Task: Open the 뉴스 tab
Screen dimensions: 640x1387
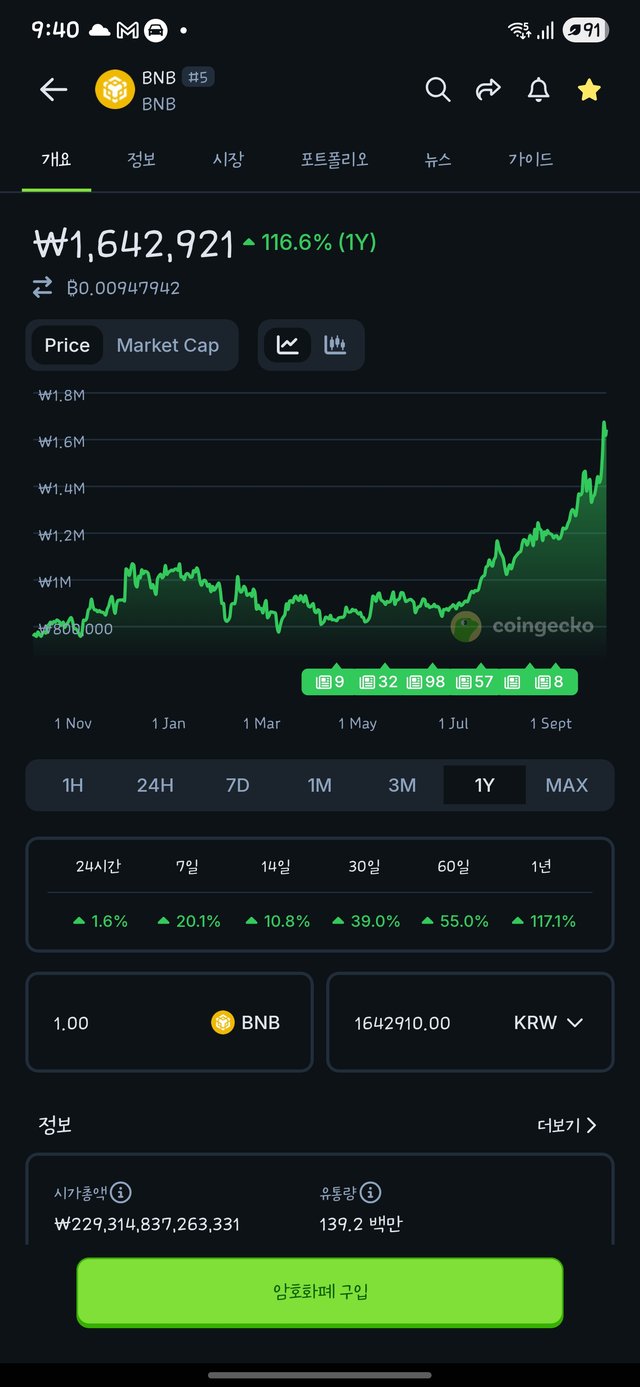Action: point(438,160)
